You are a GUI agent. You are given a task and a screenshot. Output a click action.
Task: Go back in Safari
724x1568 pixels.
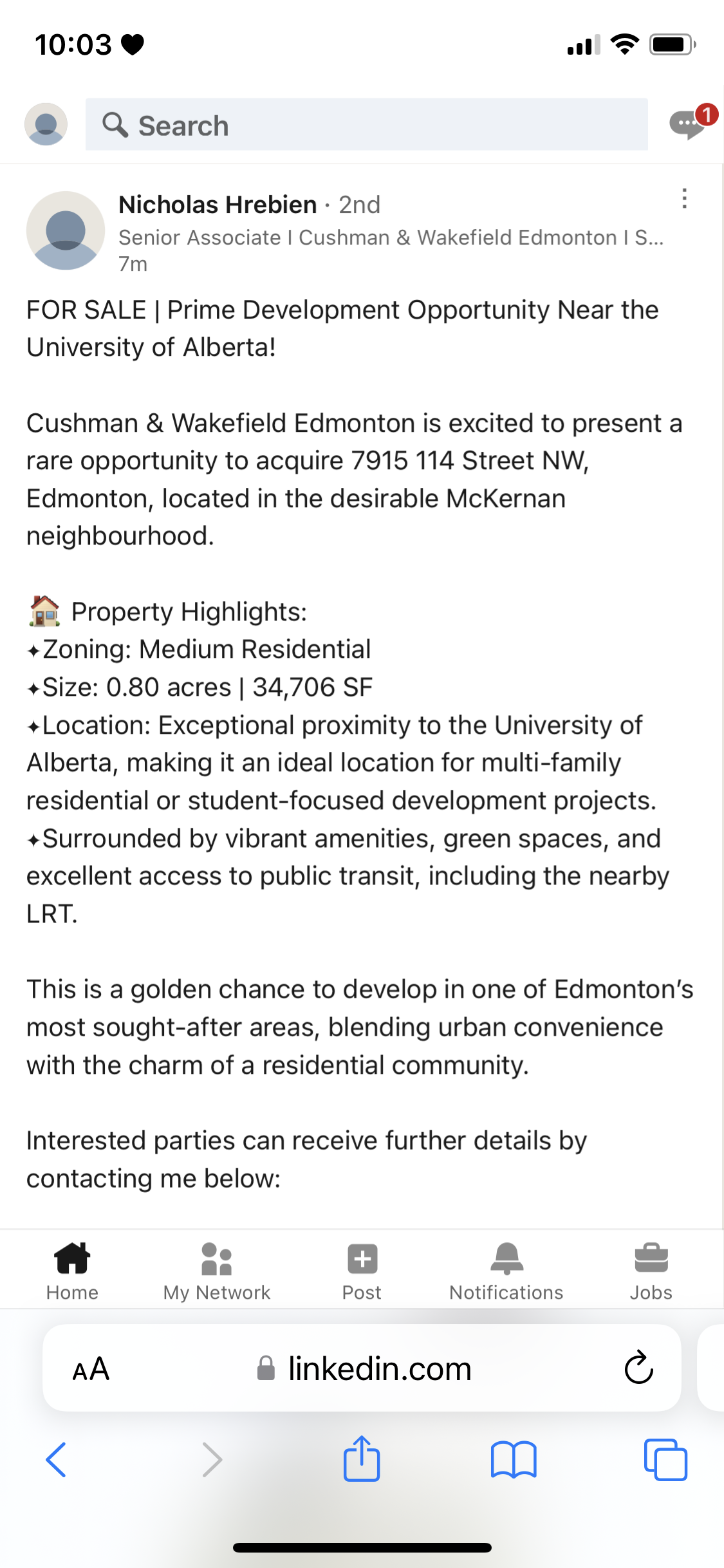[x=56, y=1460]
